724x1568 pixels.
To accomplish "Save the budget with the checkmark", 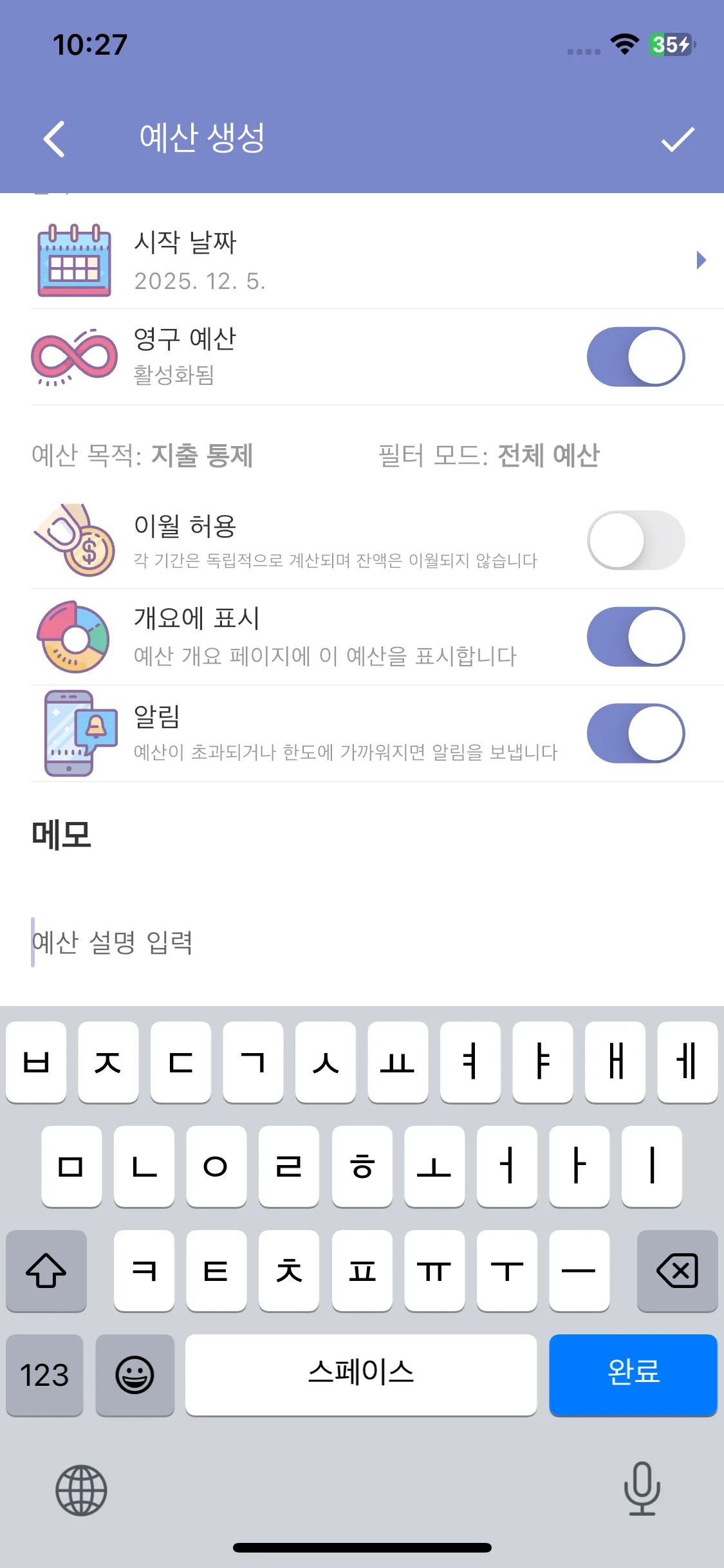I will coord(677,139).
